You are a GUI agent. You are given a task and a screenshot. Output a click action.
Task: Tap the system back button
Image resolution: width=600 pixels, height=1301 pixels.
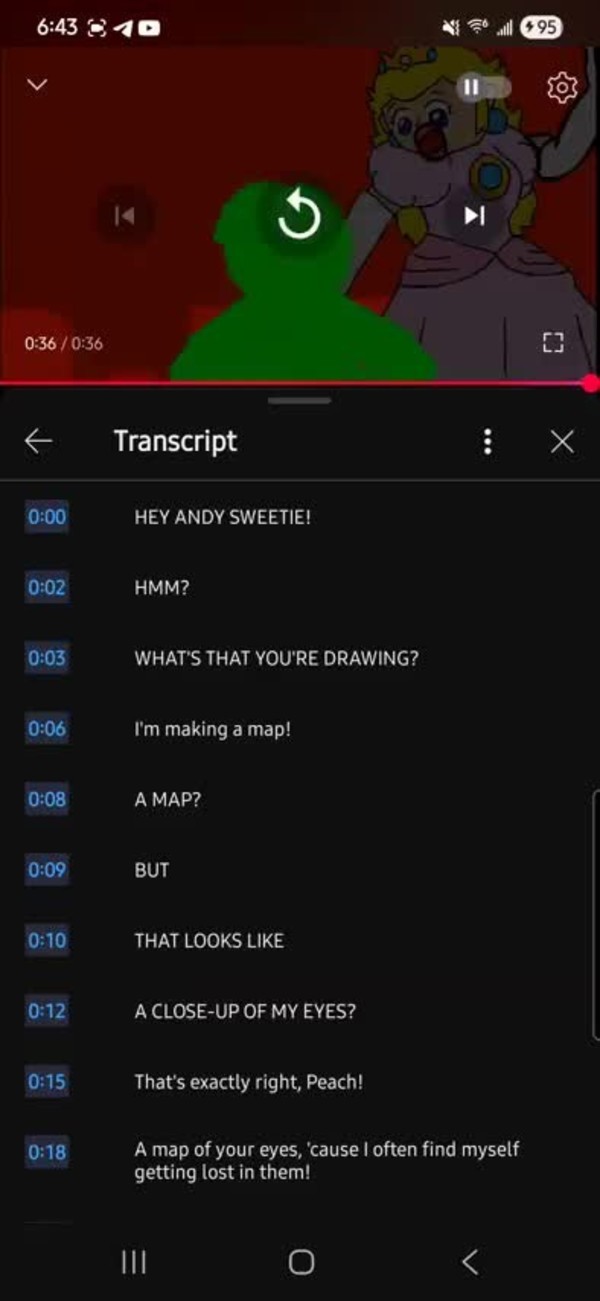[469, 1262]
